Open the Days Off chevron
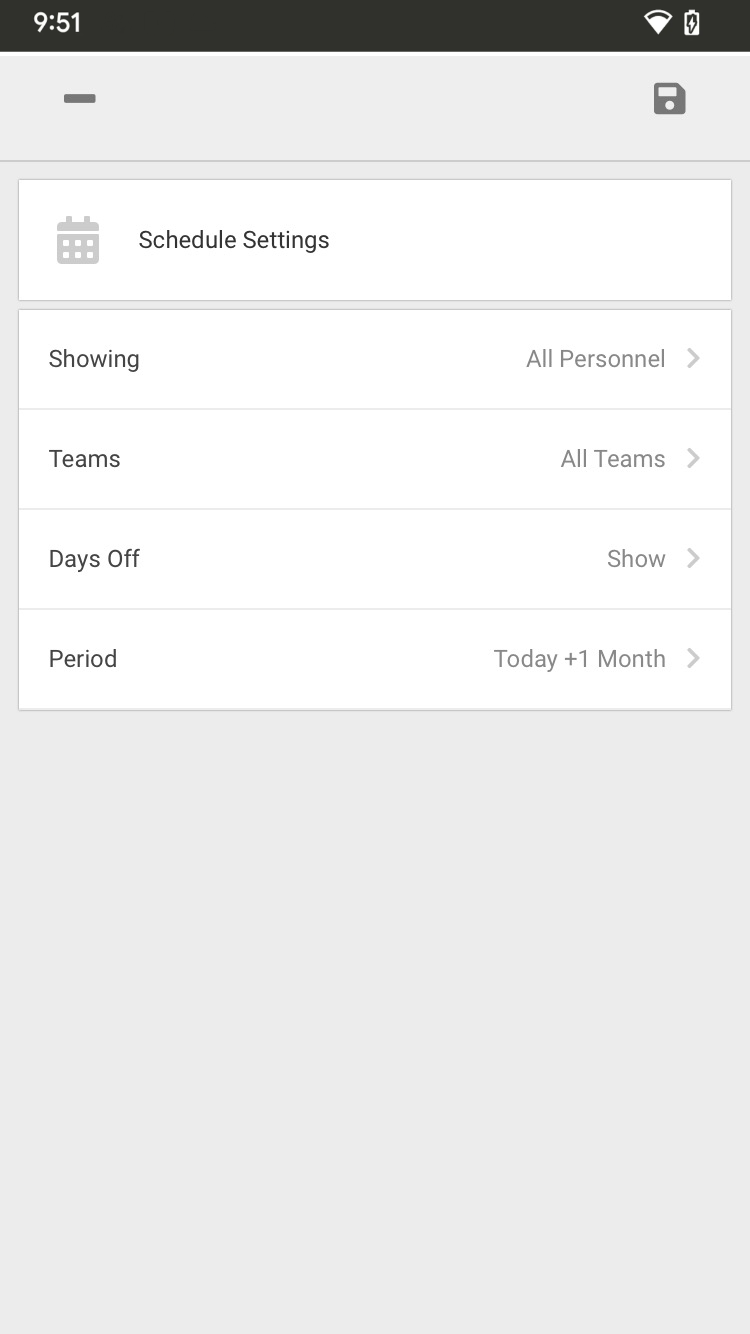Image resolution: width=750 pixels, height=1334 pixels. 693,558
